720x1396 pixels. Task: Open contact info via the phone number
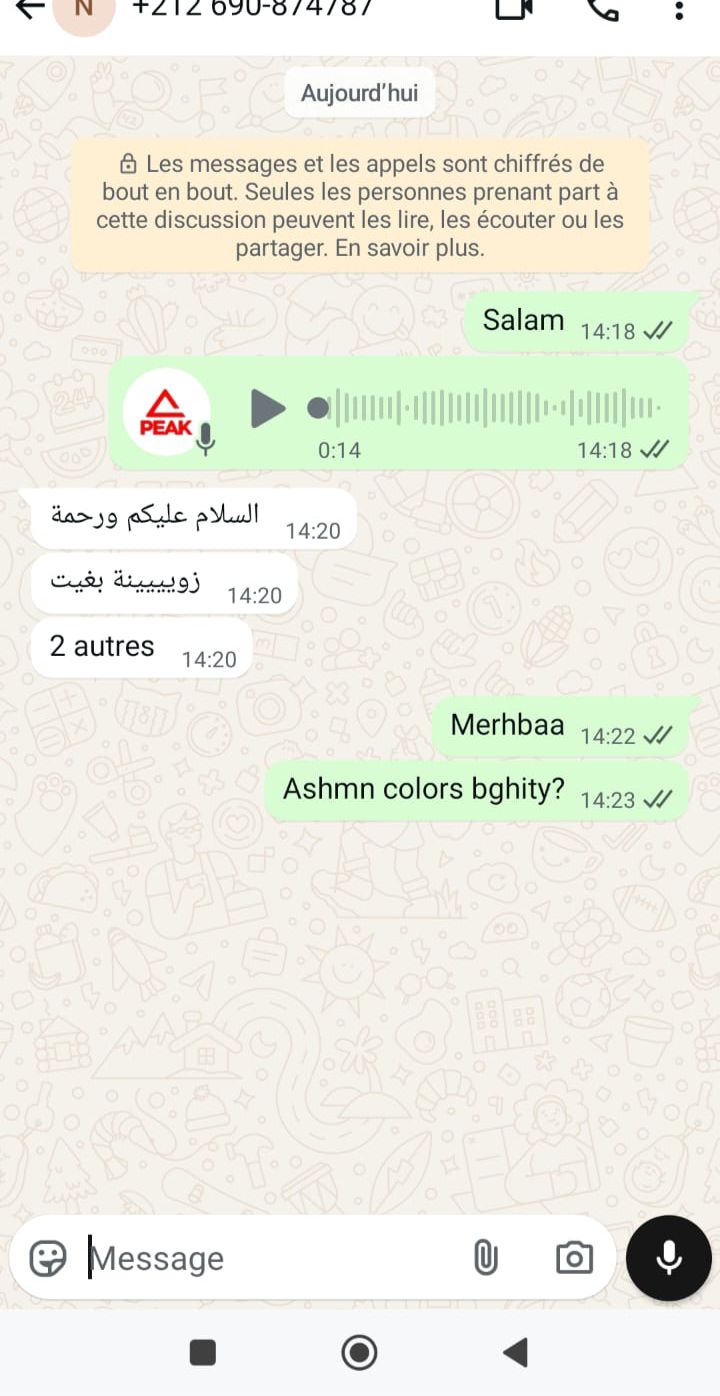point(252,8)
